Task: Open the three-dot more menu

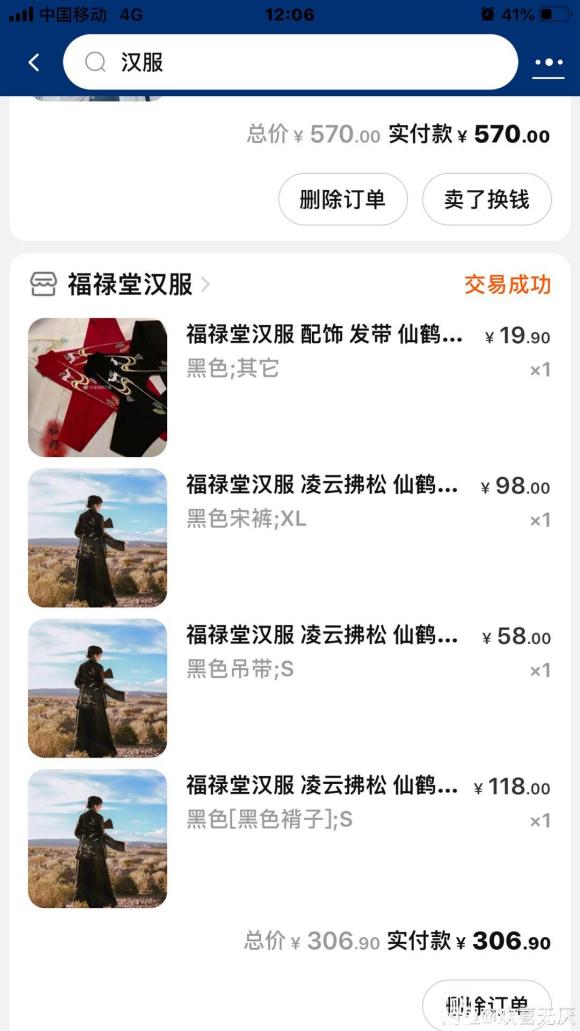Action: [x=549, y=64]
